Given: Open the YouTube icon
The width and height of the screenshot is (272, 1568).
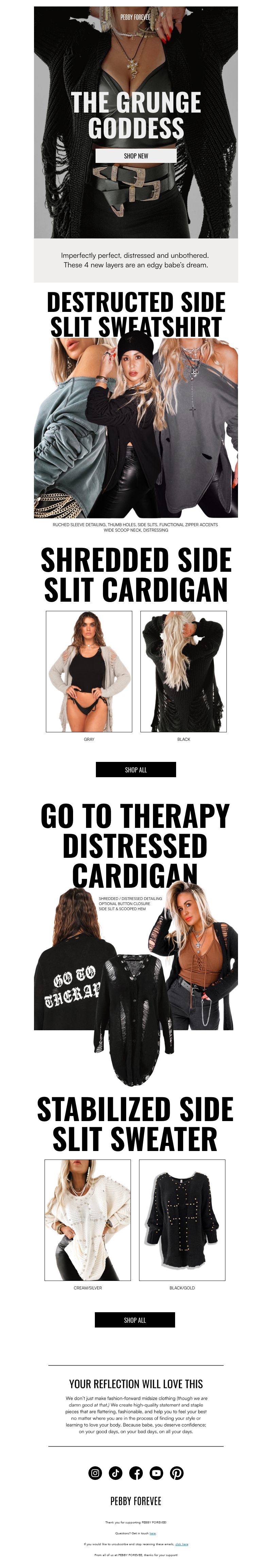Looking at the screenshot, I should 156,1472.
